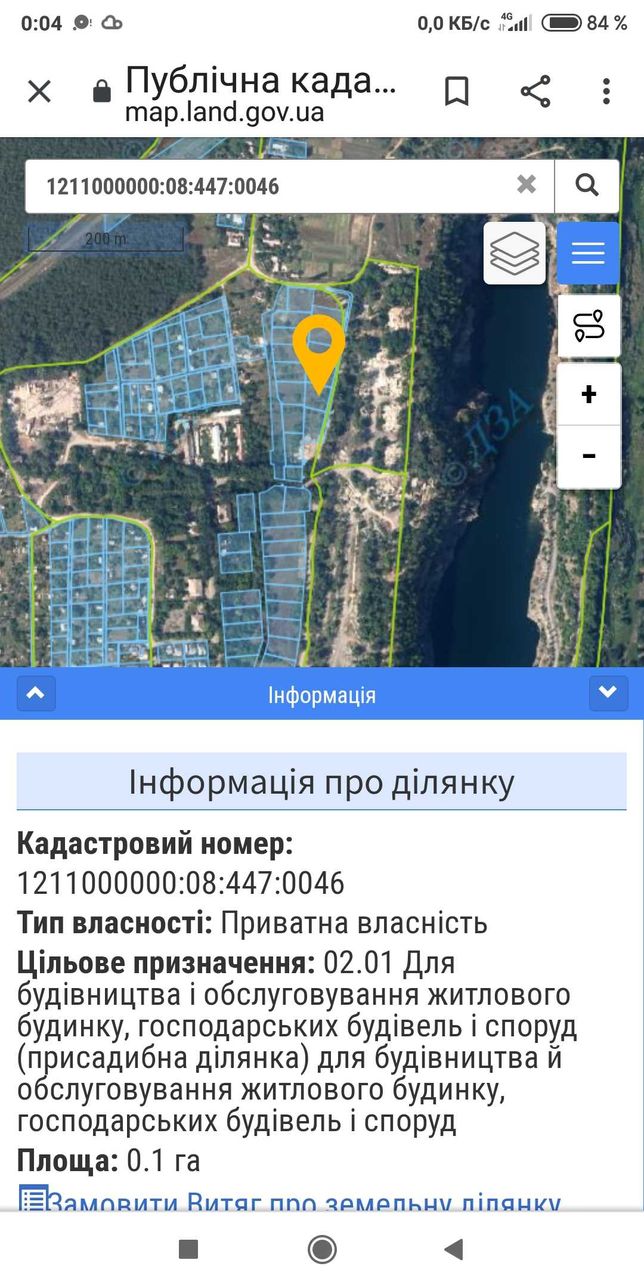Open the route measurement tool
The height and width of the screenshot is (1288, 644).
pyautogui.click(x=588, y=325)
